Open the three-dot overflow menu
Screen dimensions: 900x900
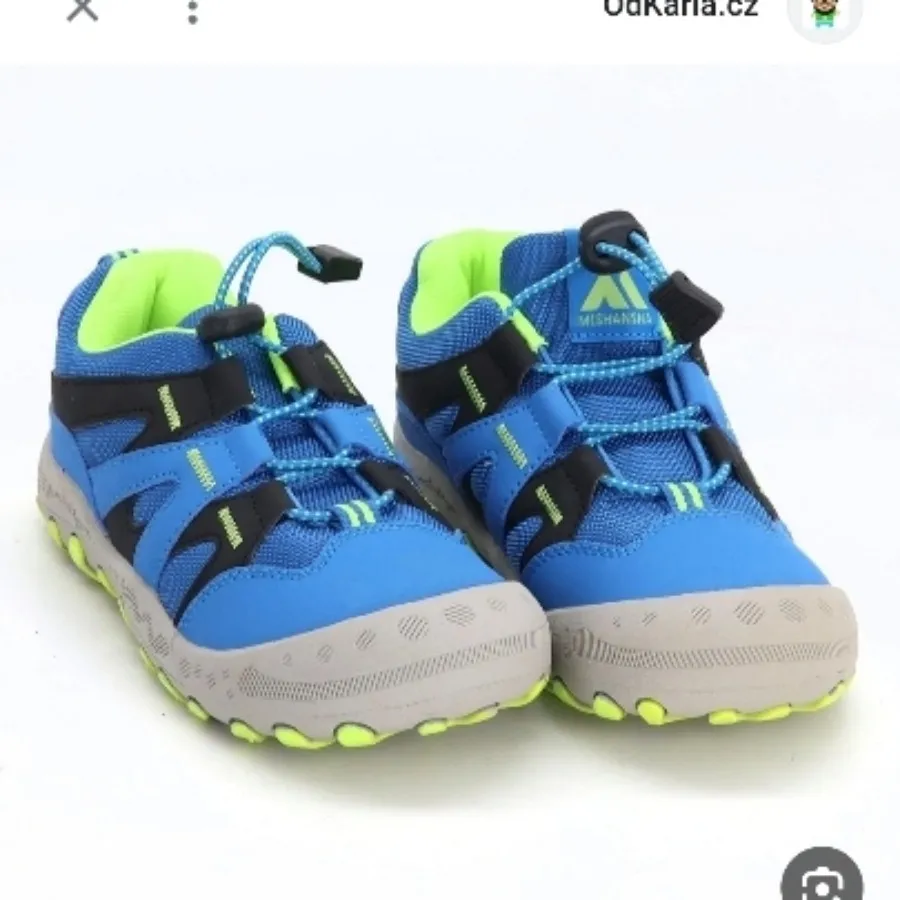pyautogui.click(x=192, y=10)
